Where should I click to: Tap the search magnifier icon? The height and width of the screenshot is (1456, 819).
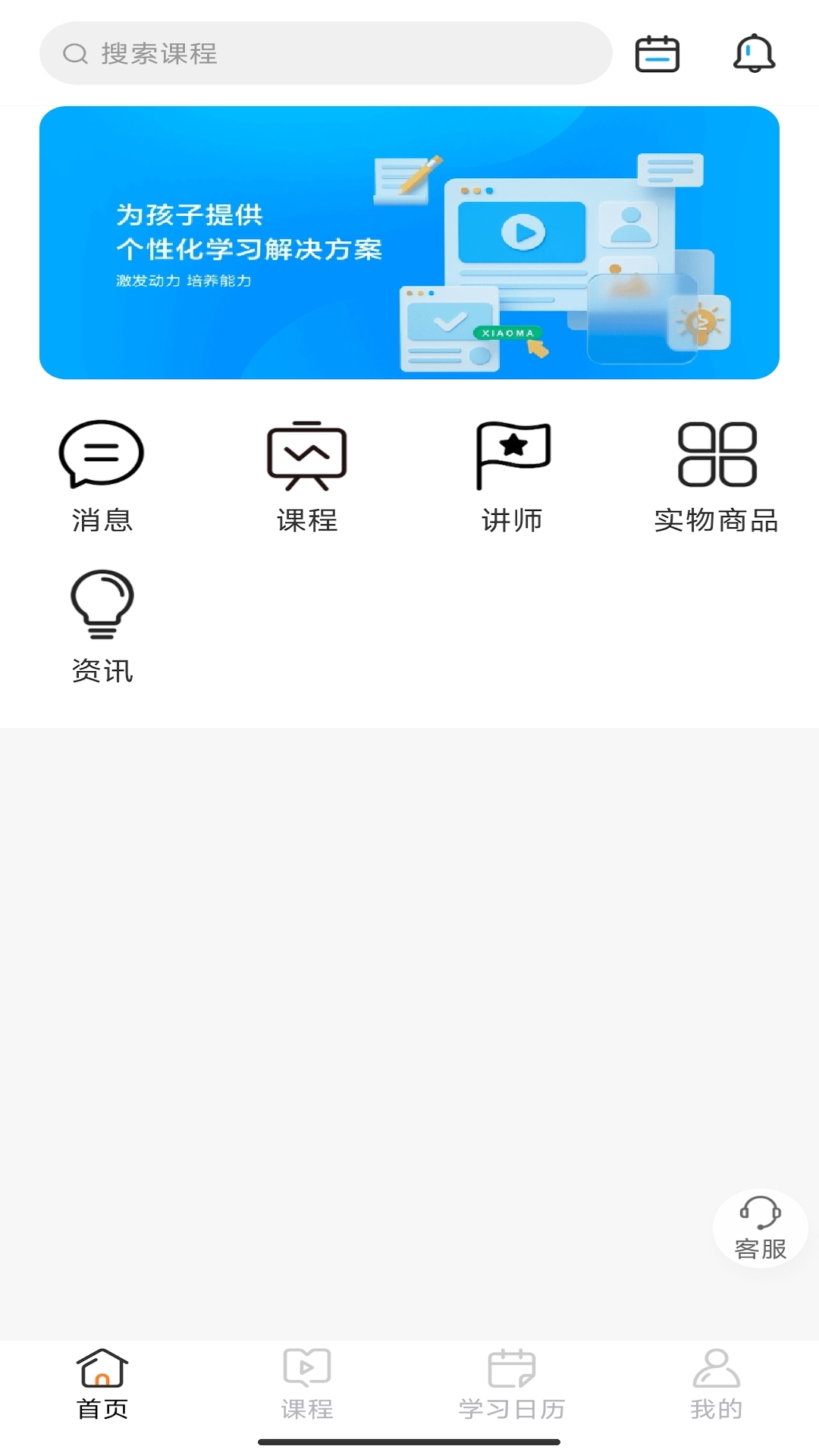(x=74, y=53)
